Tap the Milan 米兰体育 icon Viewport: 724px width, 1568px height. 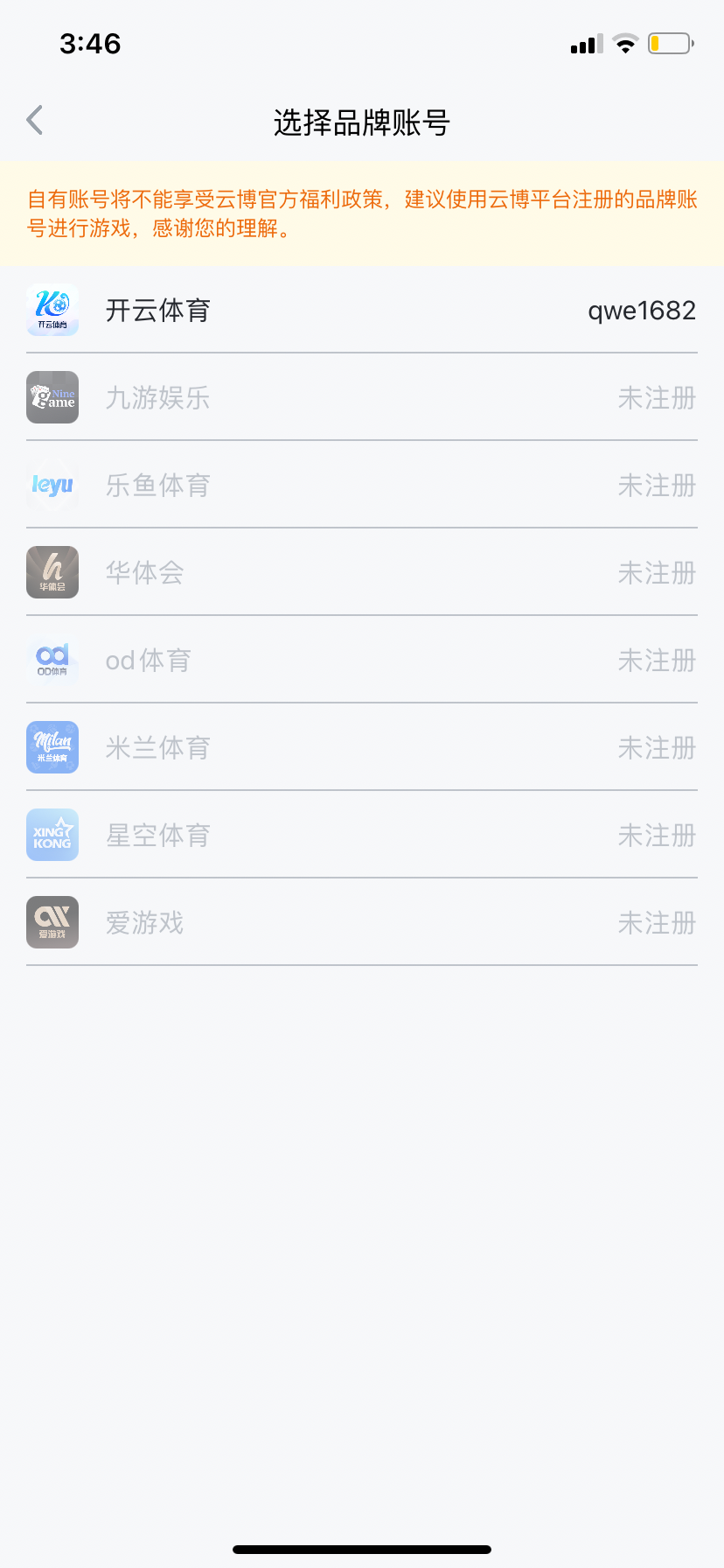(52, 747)
